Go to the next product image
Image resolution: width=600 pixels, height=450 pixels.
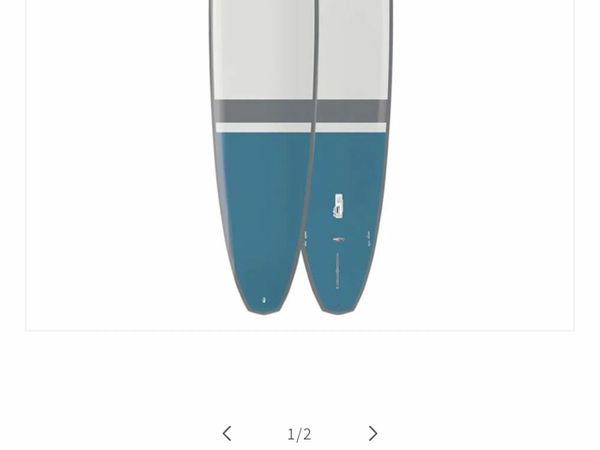tap(373, 433)
